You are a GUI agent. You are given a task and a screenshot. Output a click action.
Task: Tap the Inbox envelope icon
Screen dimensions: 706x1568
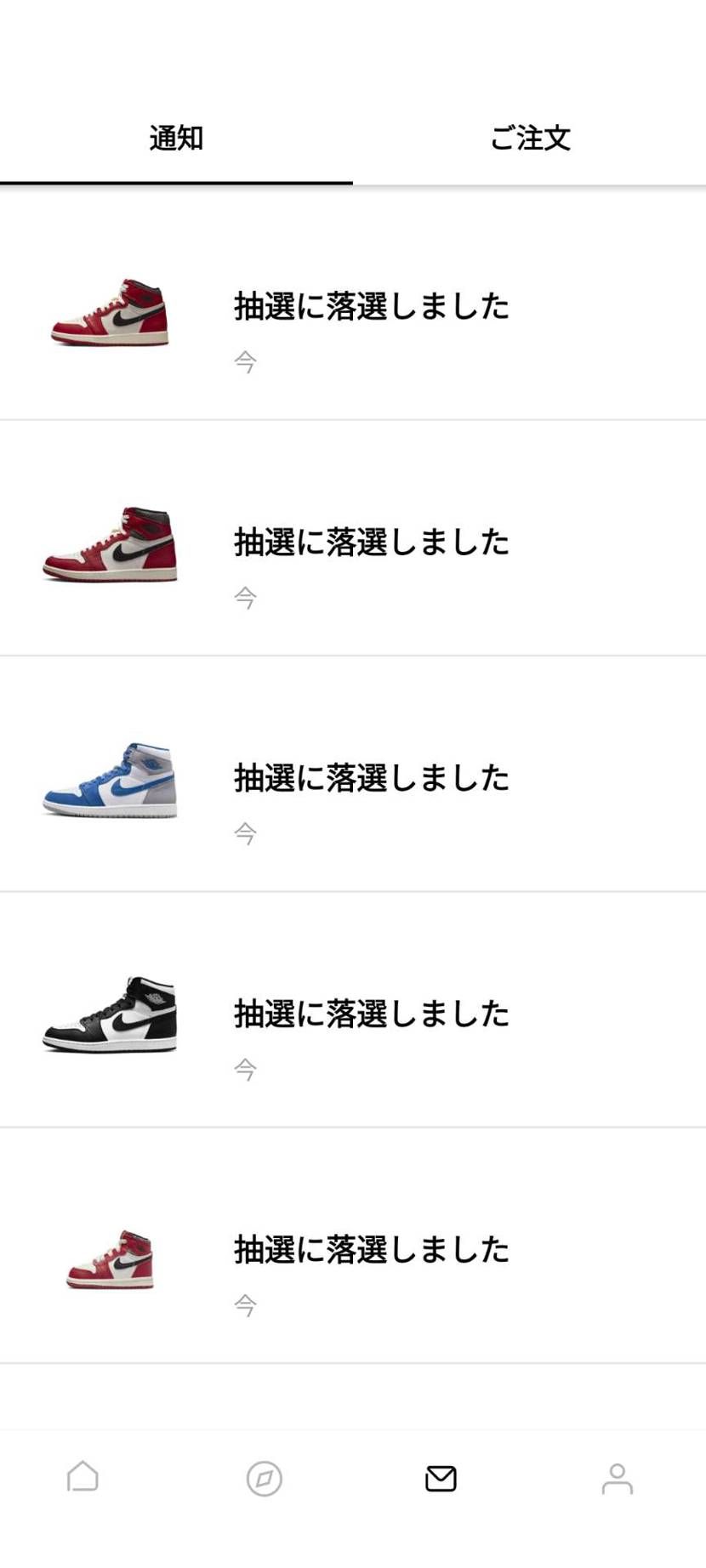click(x=440, y=1478)
